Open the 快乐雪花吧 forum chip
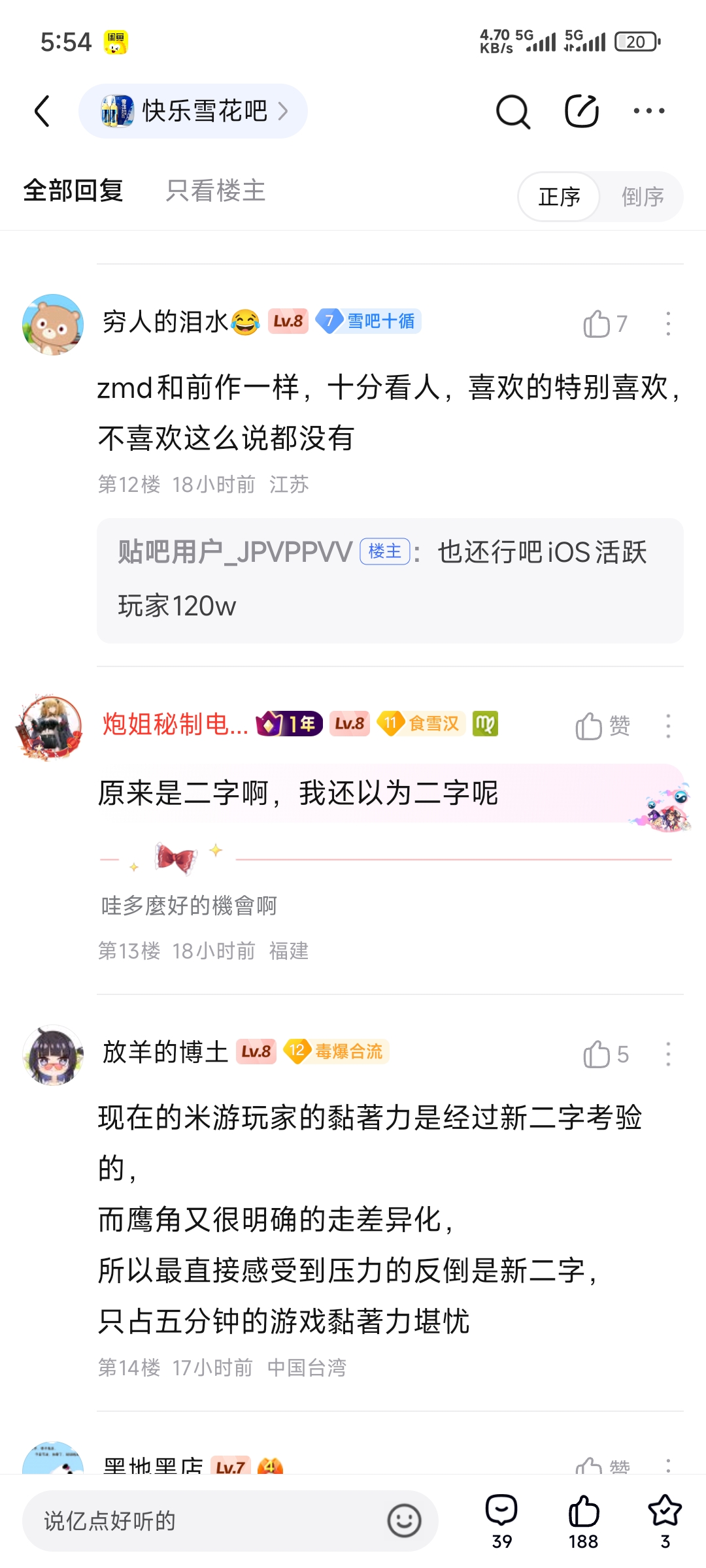The image size is (706, 1568). tap(193, 111)
